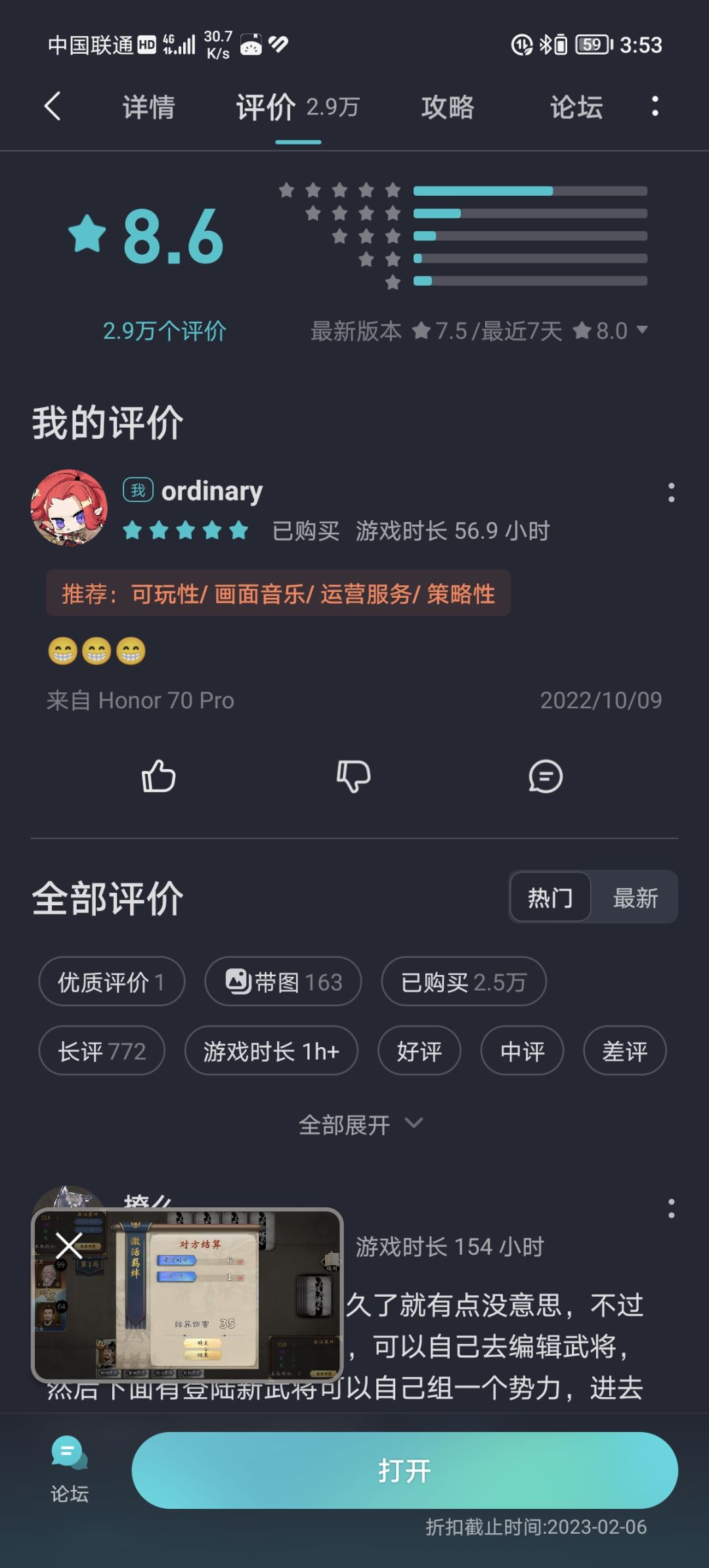Filter reviews by 优质评价
709x1568 pixels.
coord(112,981)
